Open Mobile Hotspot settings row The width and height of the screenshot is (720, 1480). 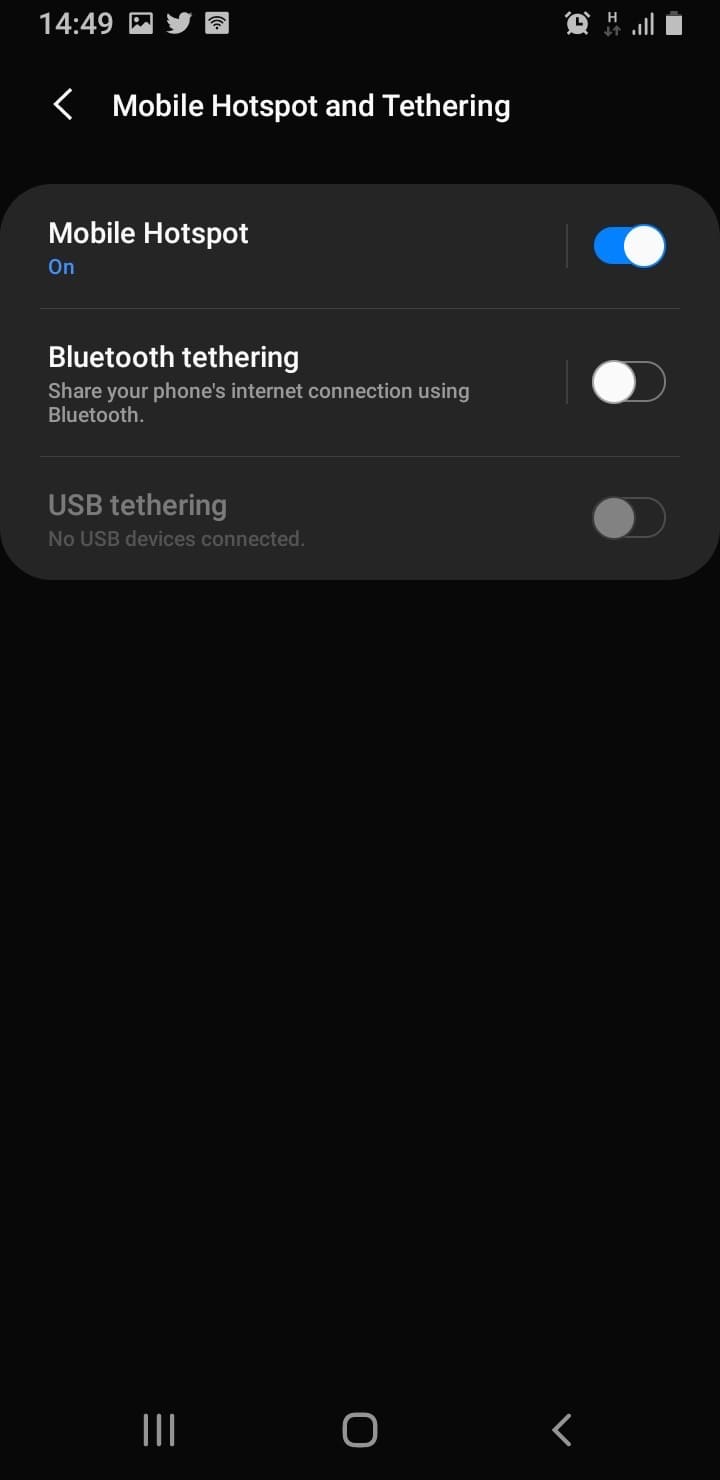pyautogui.click(x=300, y=247)
